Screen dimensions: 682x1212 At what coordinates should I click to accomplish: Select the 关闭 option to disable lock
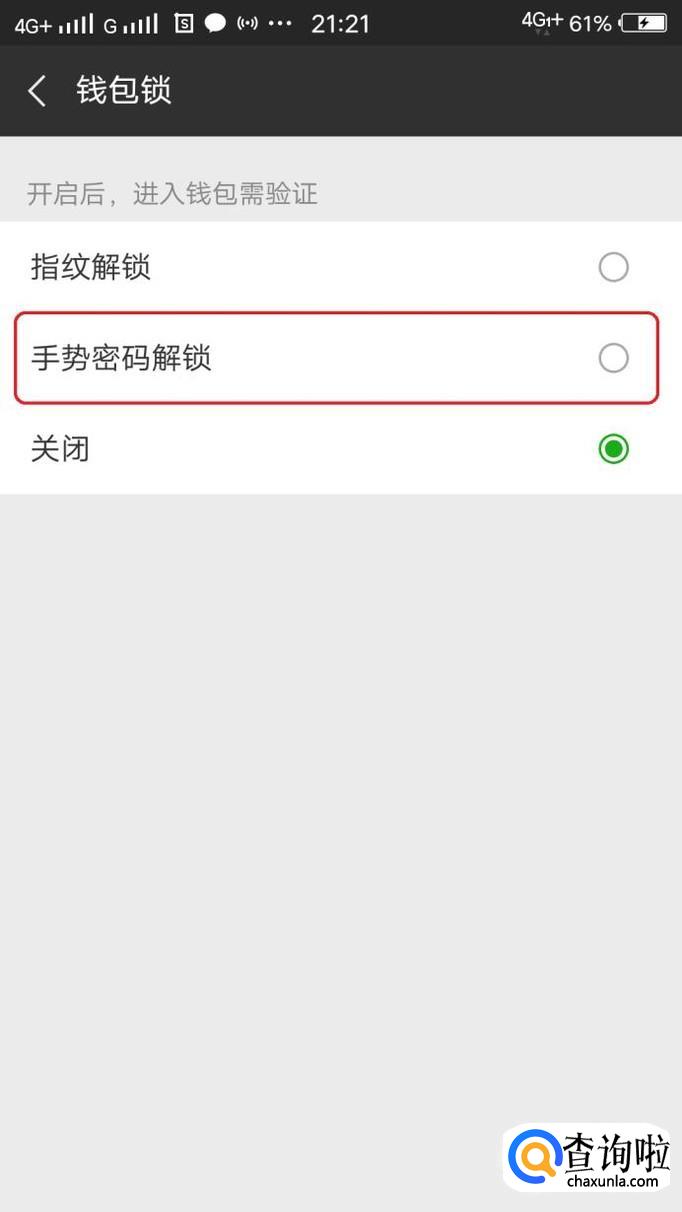point(612,449)
